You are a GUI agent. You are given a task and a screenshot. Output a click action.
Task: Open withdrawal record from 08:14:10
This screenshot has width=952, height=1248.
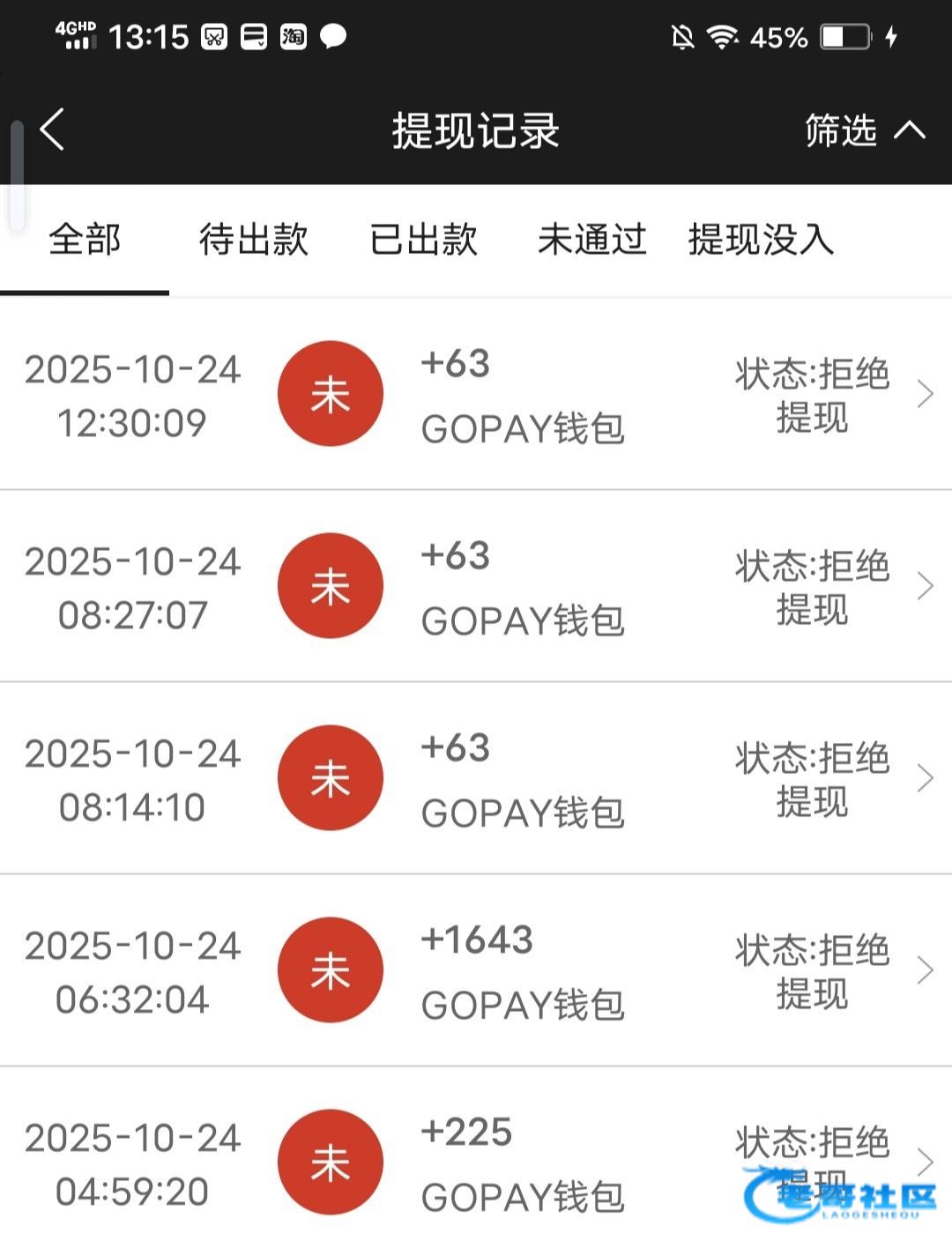coord(476,778)
